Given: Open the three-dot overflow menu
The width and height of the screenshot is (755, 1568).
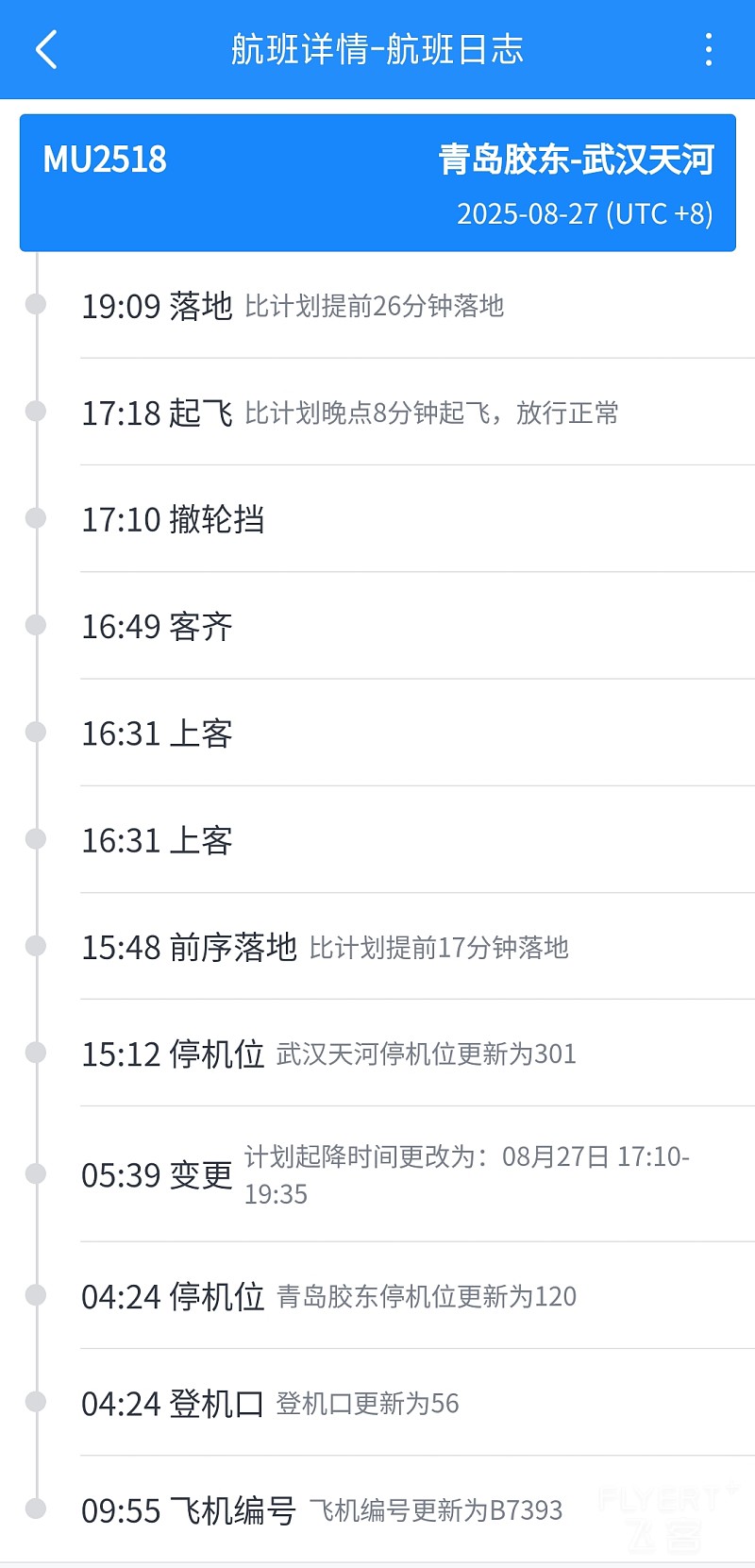Looking at the screenshot, I should [x=708, y=49].
